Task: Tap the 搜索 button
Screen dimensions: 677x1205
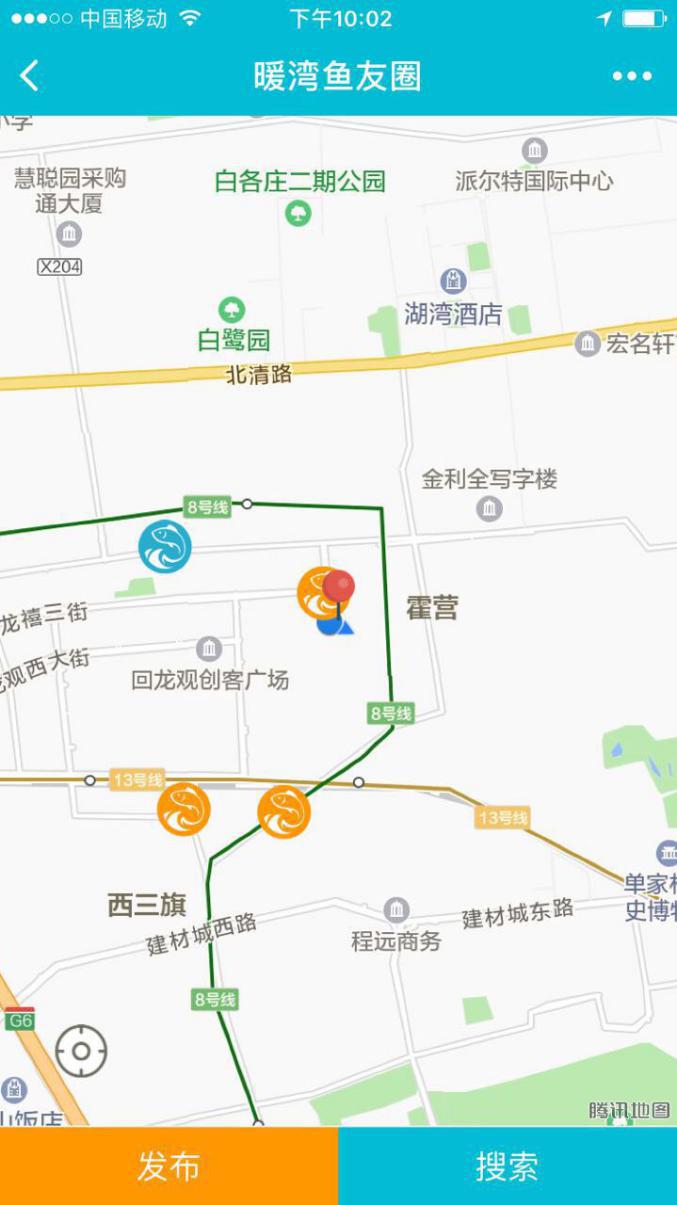Action: 508,1166
